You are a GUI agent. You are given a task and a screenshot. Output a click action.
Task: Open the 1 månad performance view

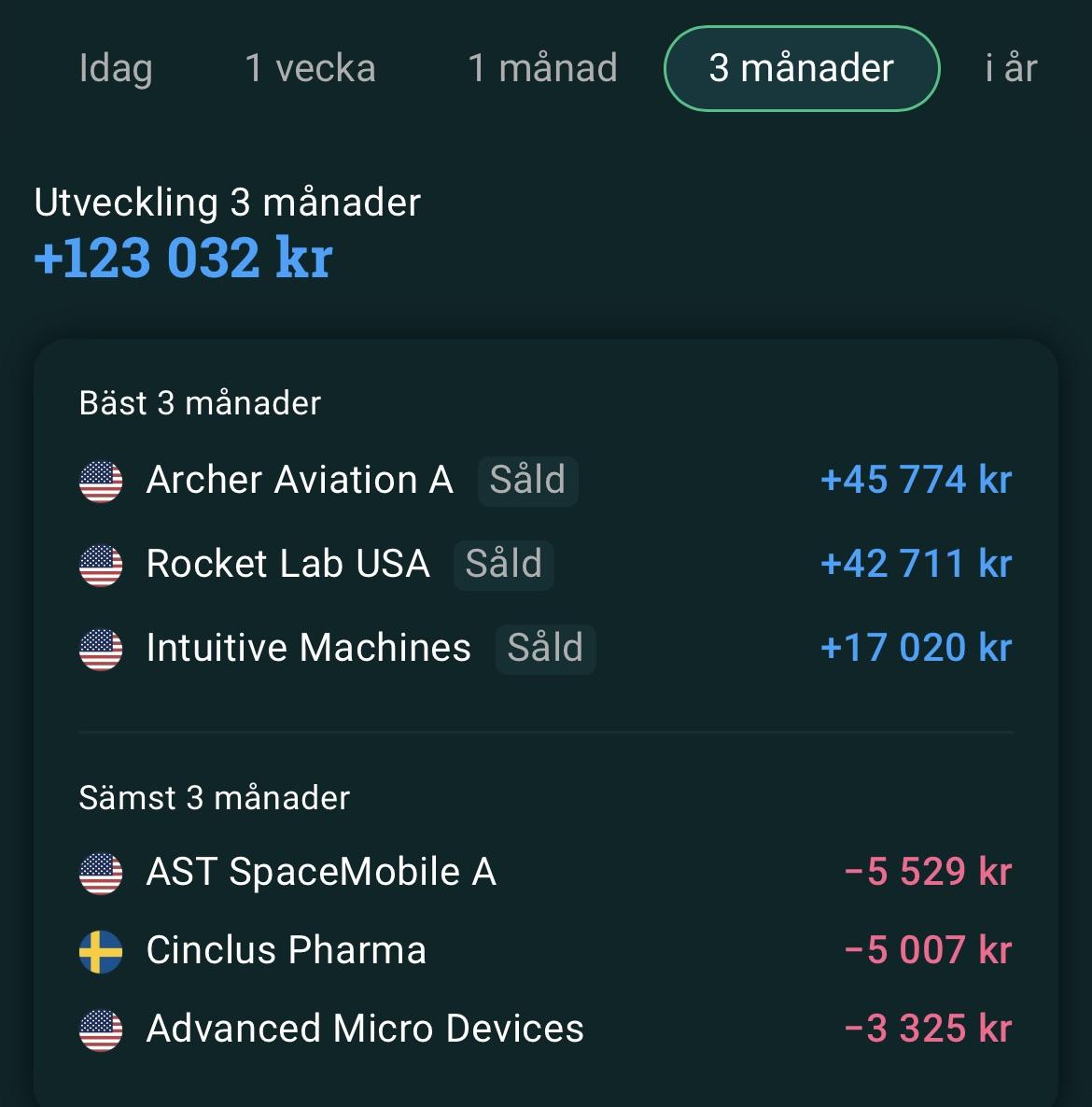pyautogui.click(x=543, y=68)
